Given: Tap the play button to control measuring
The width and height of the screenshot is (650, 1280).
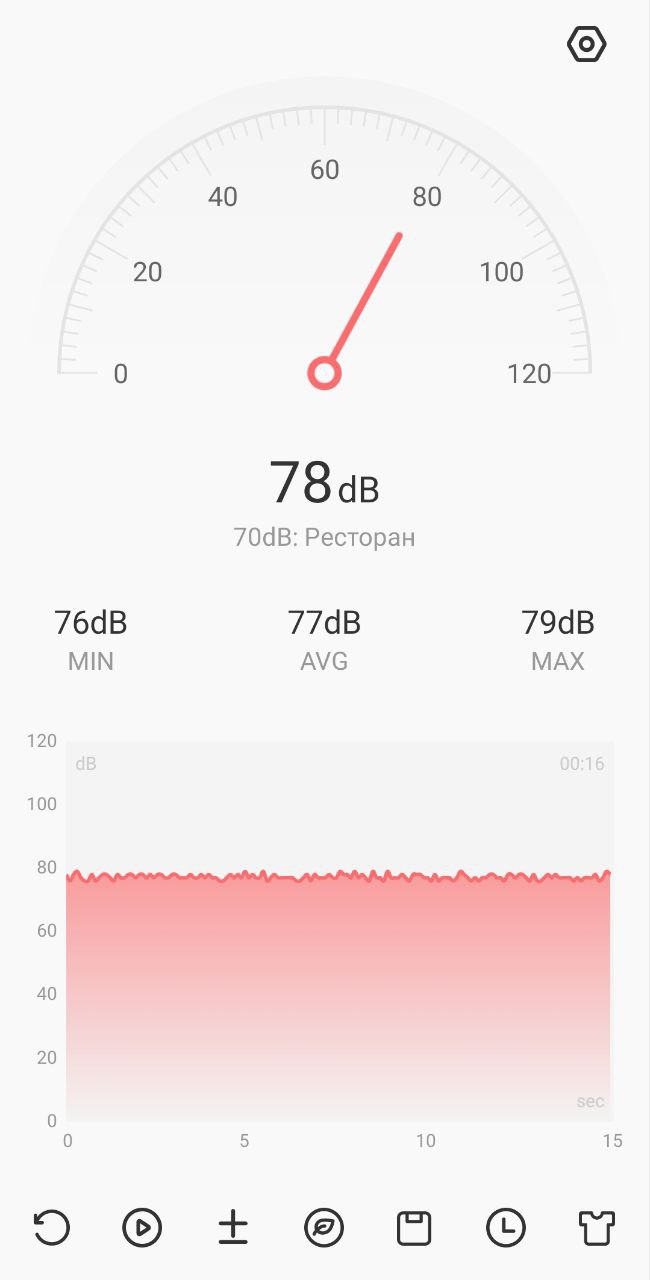Looking at the screenshot, I should [142, 1227].
